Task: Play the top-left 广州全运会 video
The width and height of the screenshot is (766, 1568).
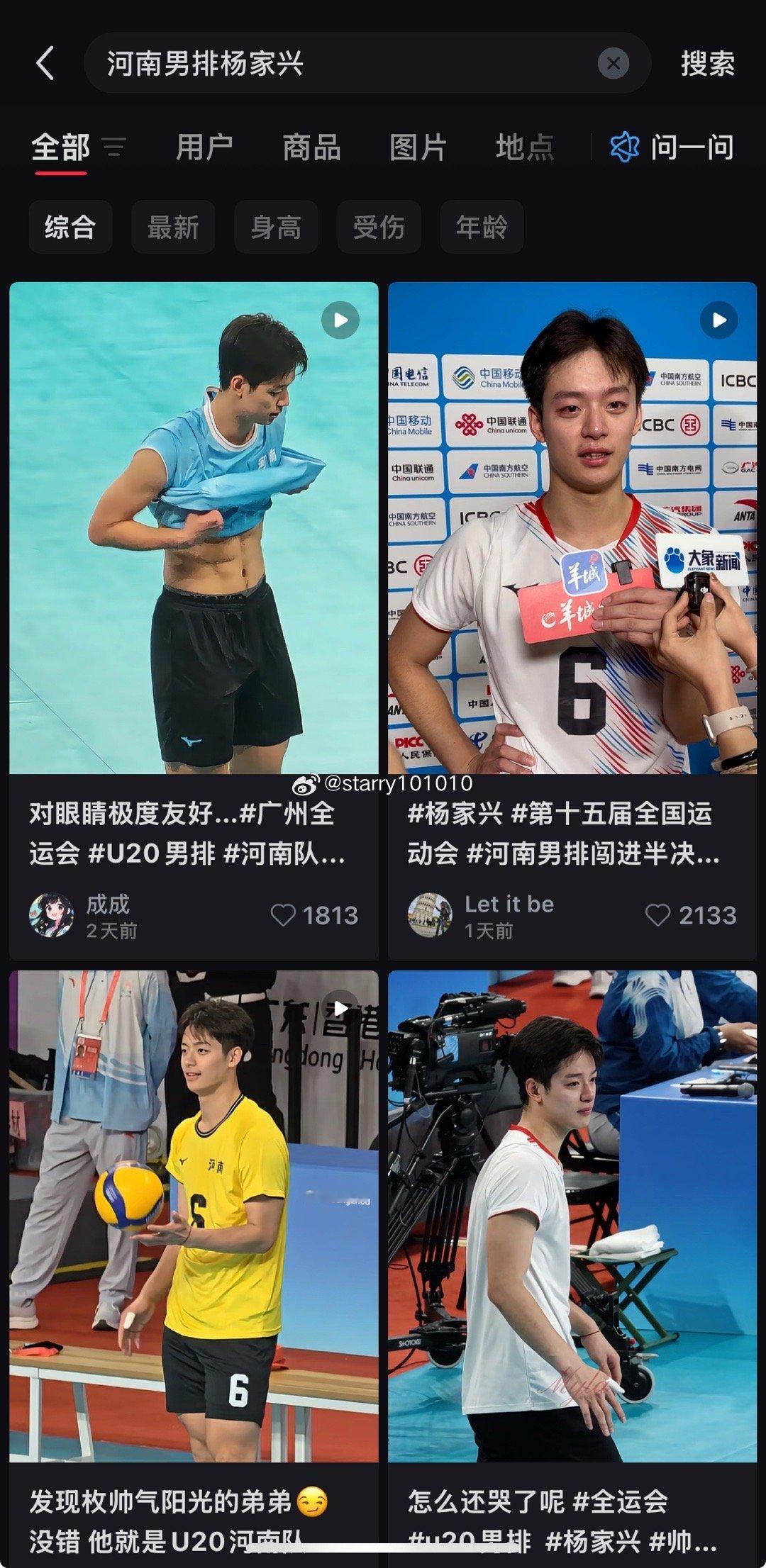Action: (340, 319)
